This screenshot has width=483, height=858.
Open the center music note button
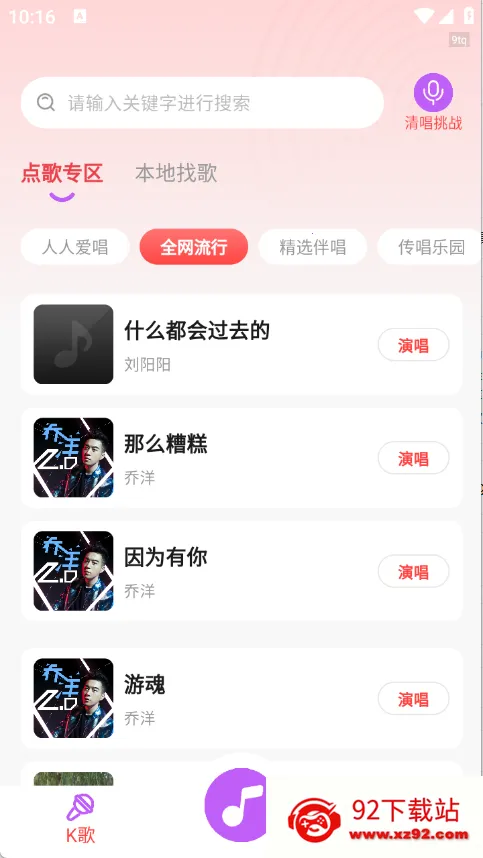(236, 804)
